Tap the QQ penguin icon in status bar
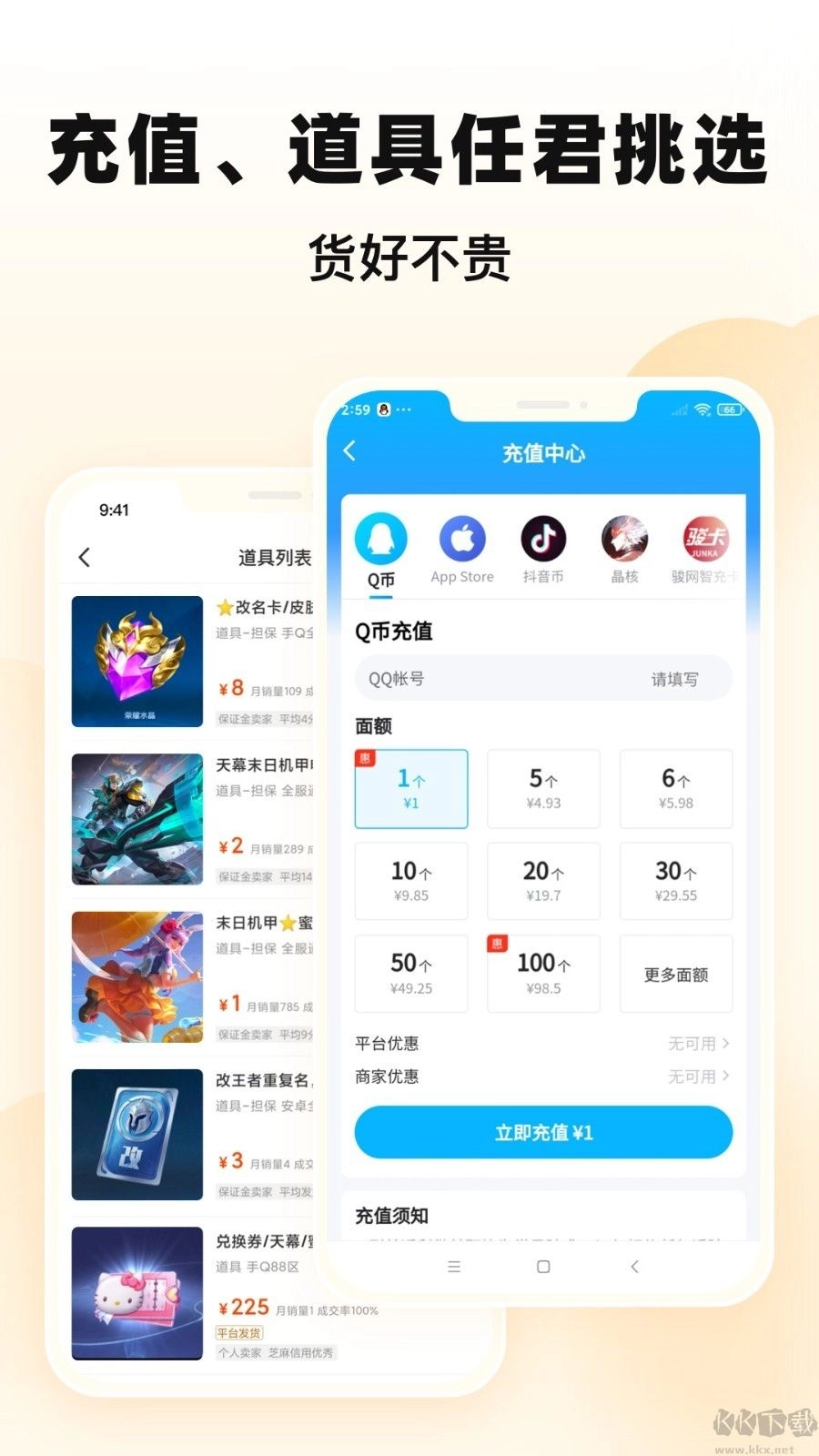 point(385,409)
